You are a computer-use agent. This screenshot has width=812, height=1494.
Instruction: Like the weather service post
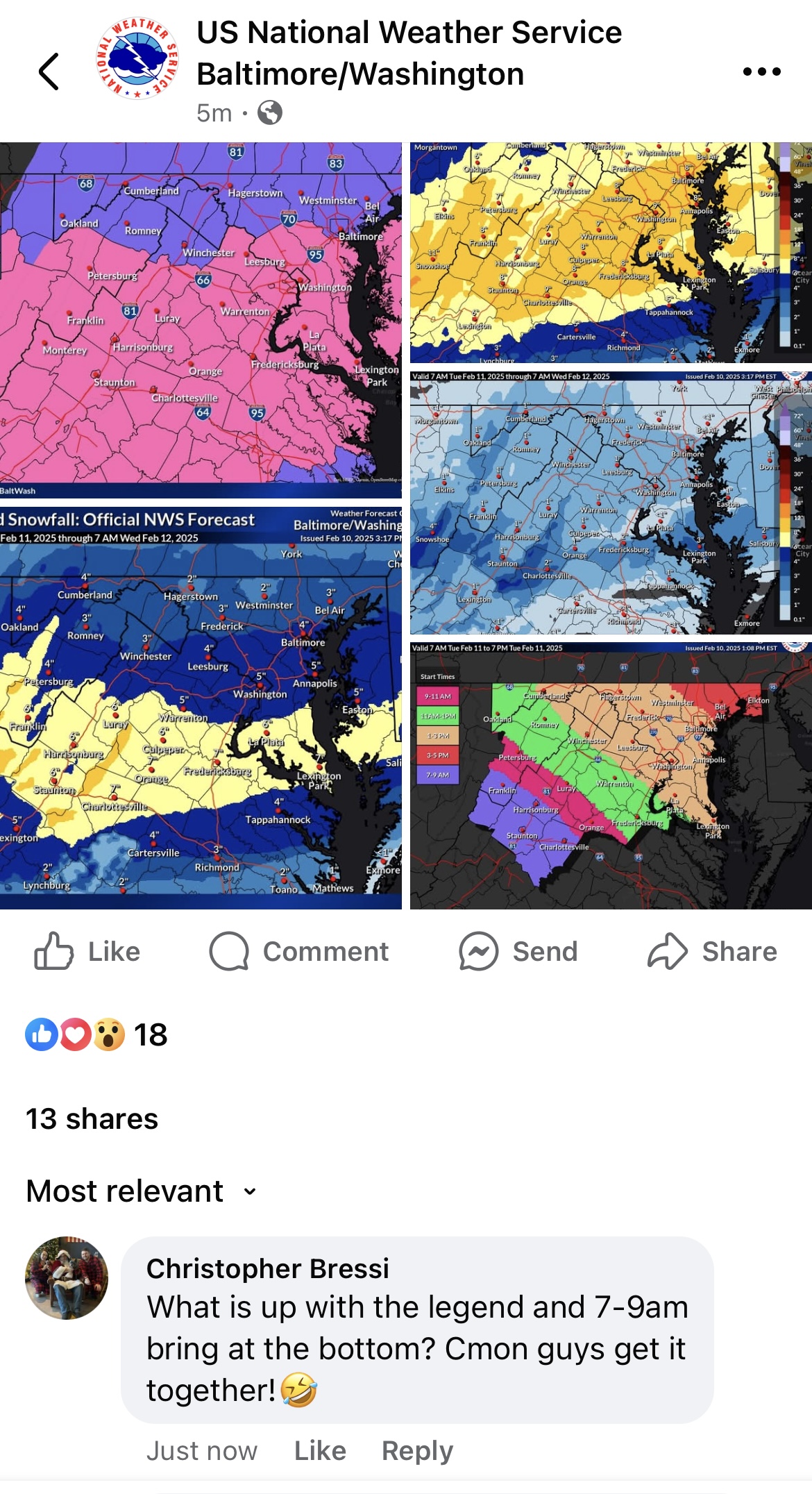(x=87, y=951)
